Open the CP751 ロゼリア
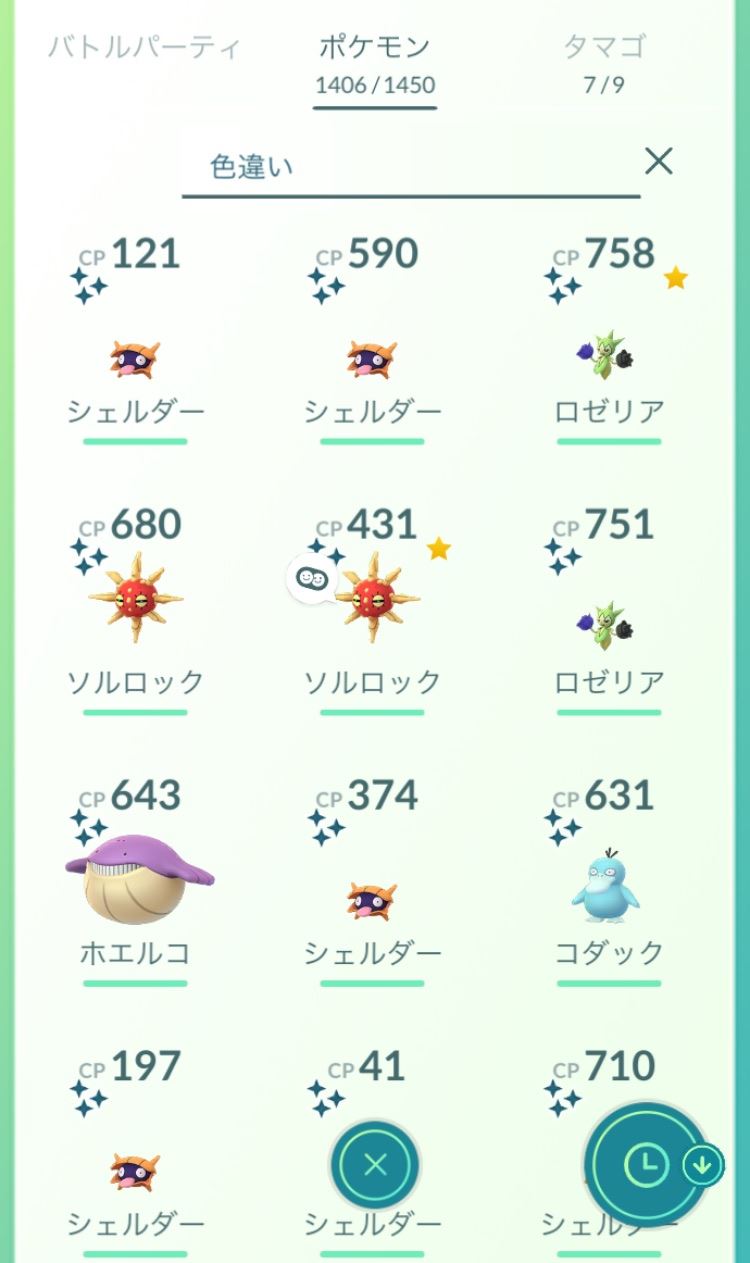This screenshot has width=750, height=1263. (x=608, y=628)
